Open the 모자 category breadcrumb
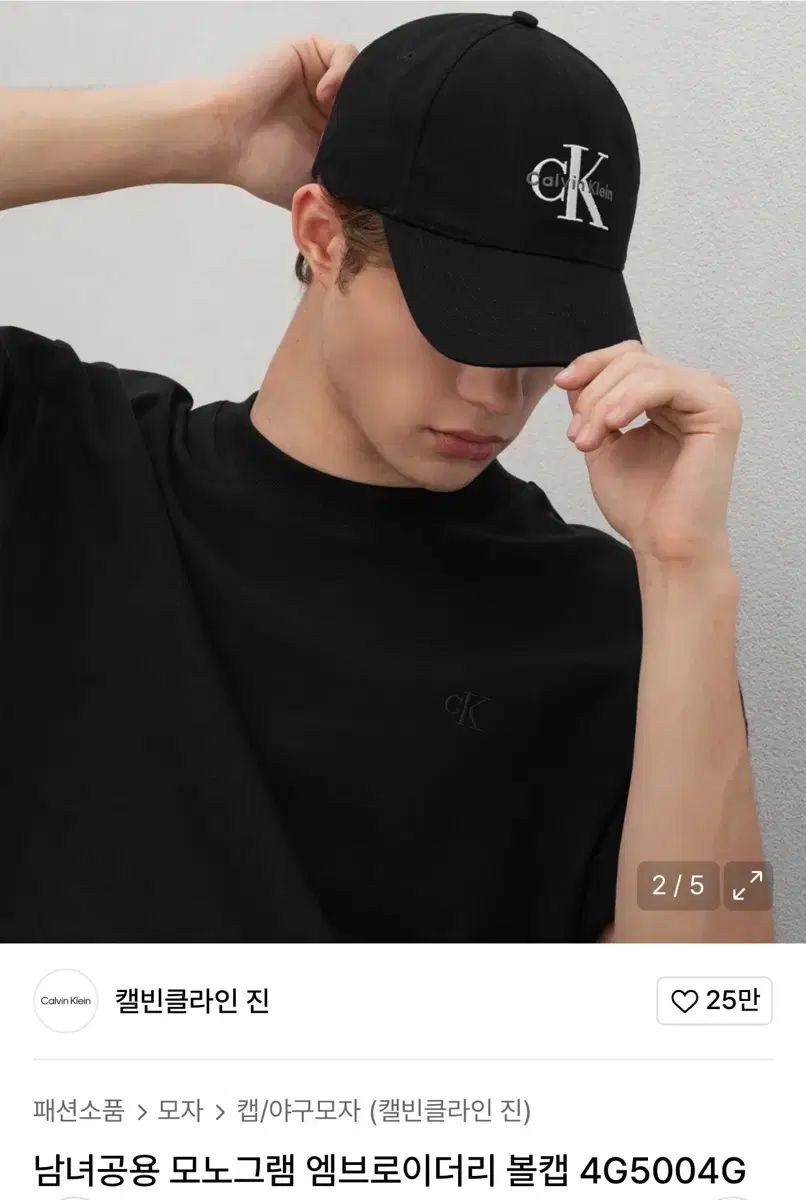Viewport: 806px width, 1200px height. tap(180, 1110)
